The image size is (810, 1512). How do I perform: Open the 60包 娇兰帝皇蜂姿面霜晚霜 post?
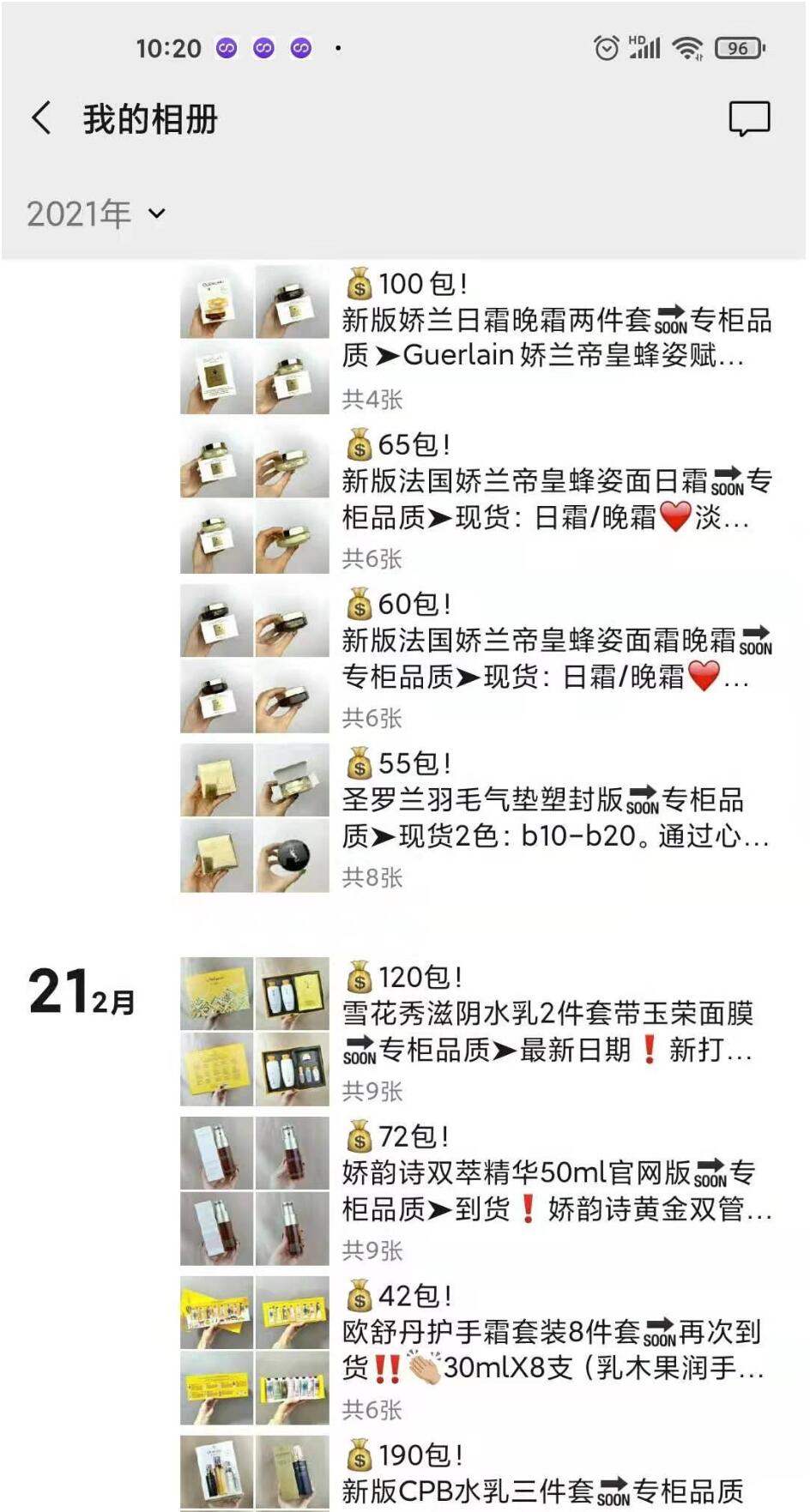coord(556,658)
